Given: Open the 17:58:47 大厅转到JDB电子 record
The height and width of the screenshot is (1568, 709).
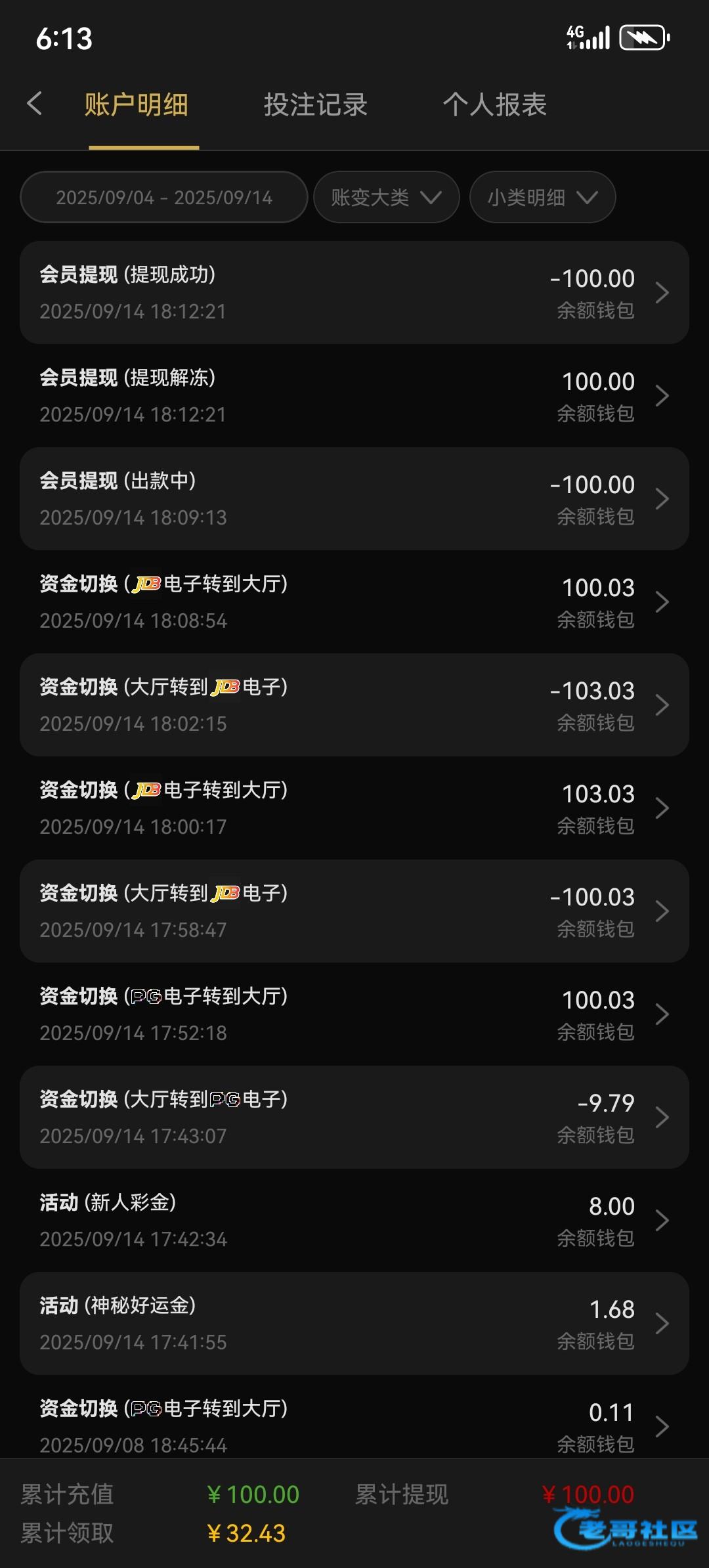Looking at the screenshot, I should pyautogui.click(x=354, y=911).
